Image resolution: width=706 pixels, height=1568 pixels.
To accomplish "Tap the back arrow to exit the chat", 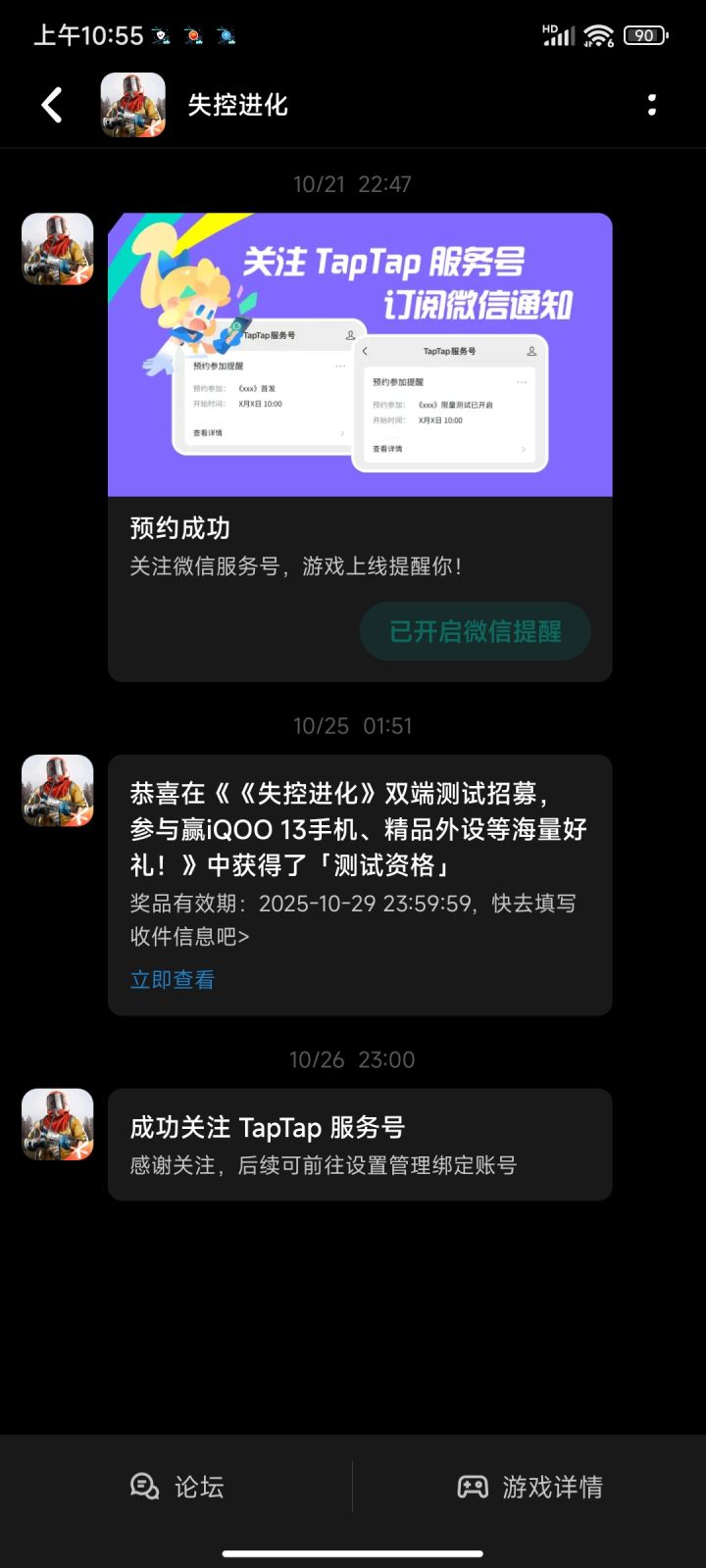I will point(52,105).
